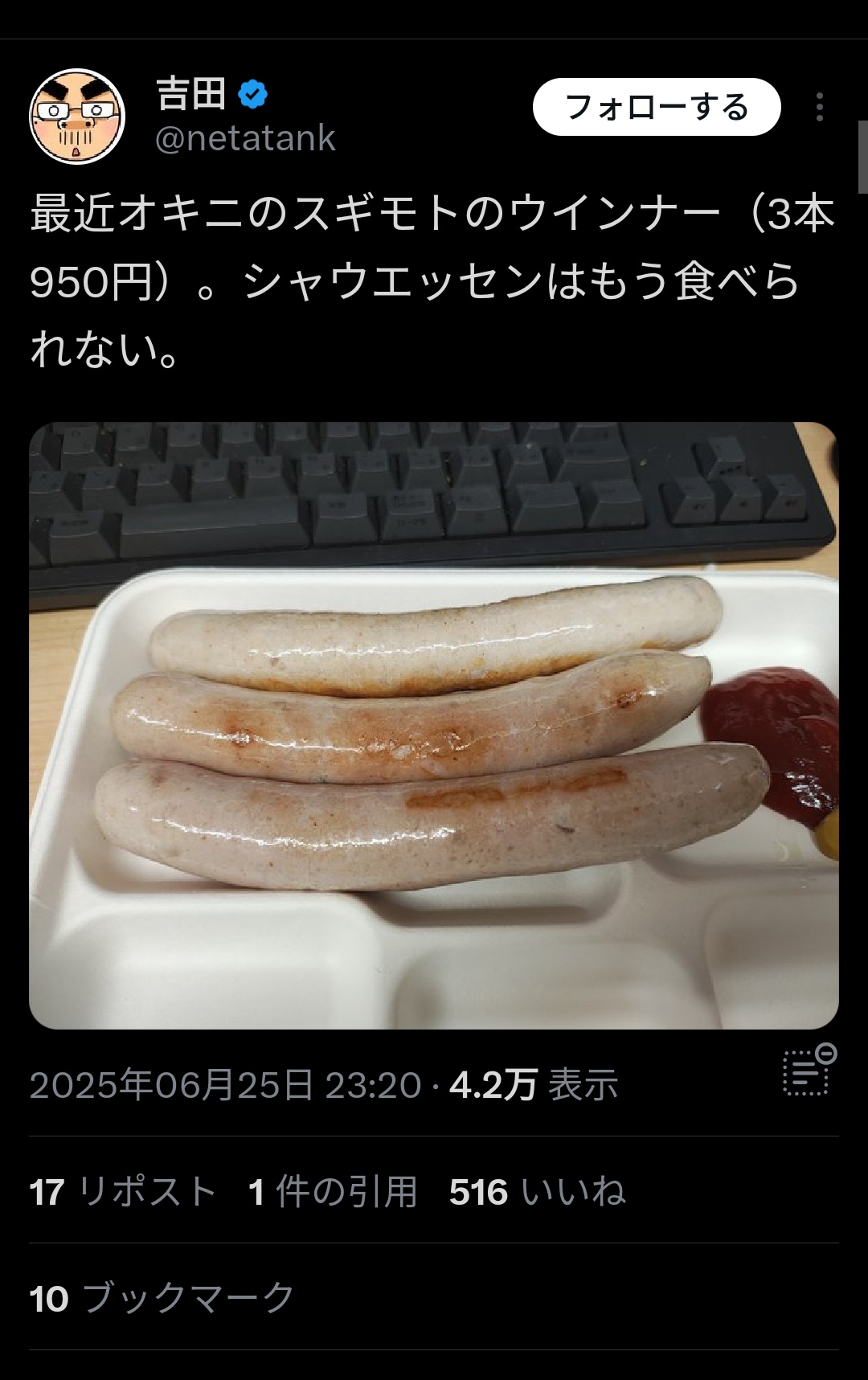
Task: View the 516 いいね likes list
Action: click(x=537, y=1192)
